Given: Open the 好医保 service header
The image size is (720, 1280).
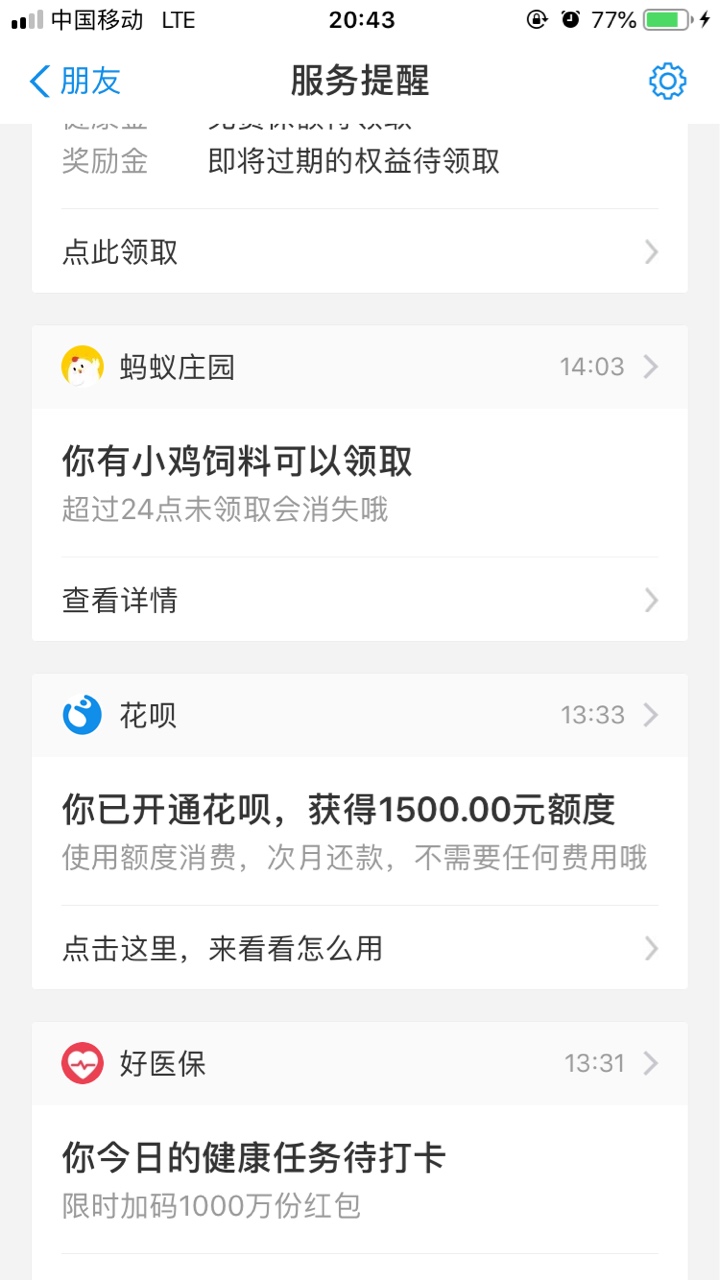Looking at the screenshot, I should point(360,1063).
